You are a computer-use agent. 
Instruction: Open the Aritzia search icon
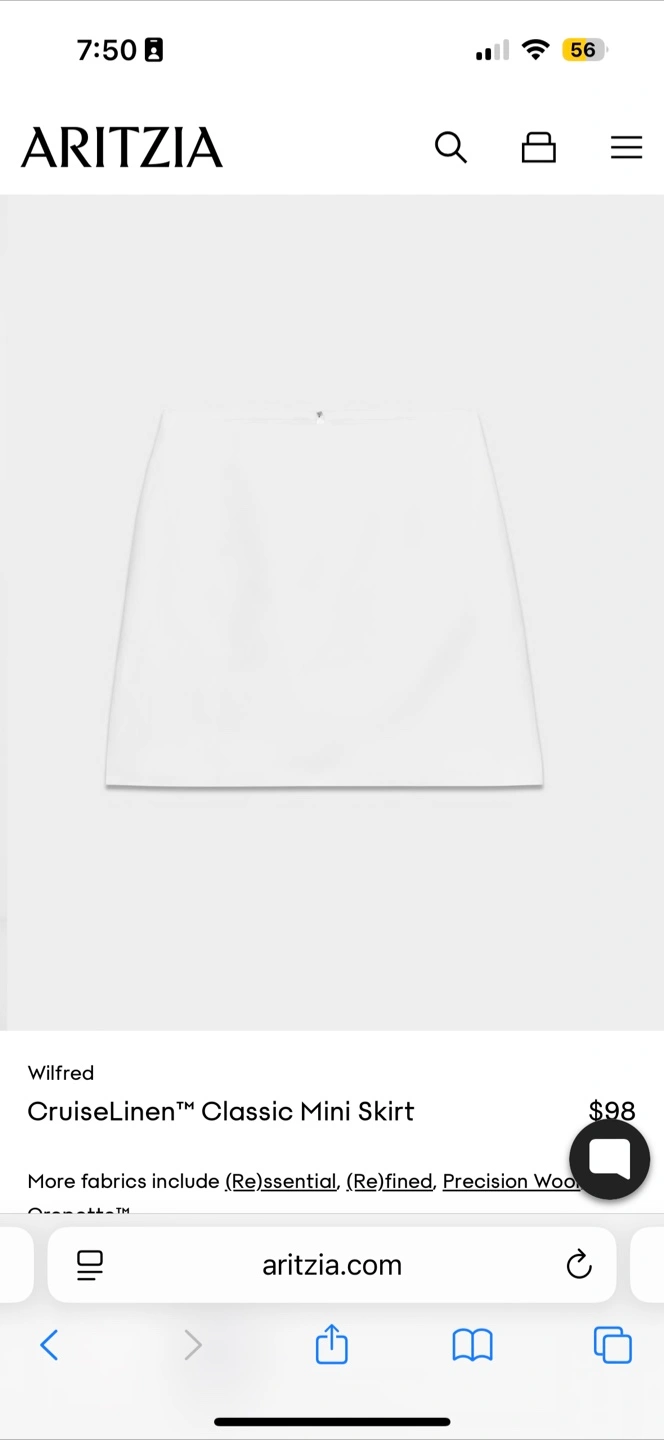click(x=451, y=148)
